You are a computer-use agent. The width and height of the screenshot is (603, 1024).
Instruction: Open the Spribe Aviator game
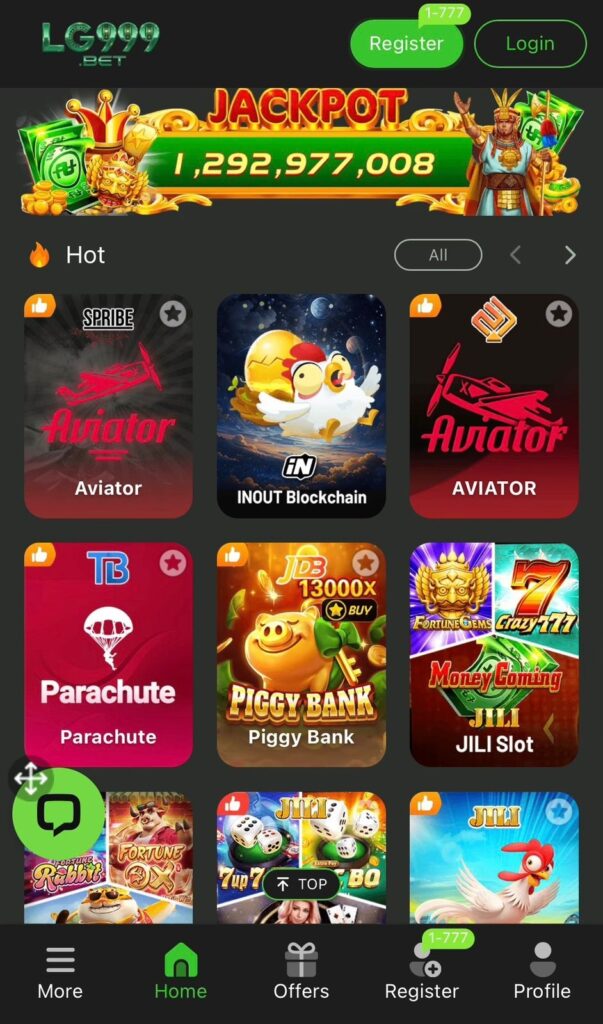click(108, 405)
